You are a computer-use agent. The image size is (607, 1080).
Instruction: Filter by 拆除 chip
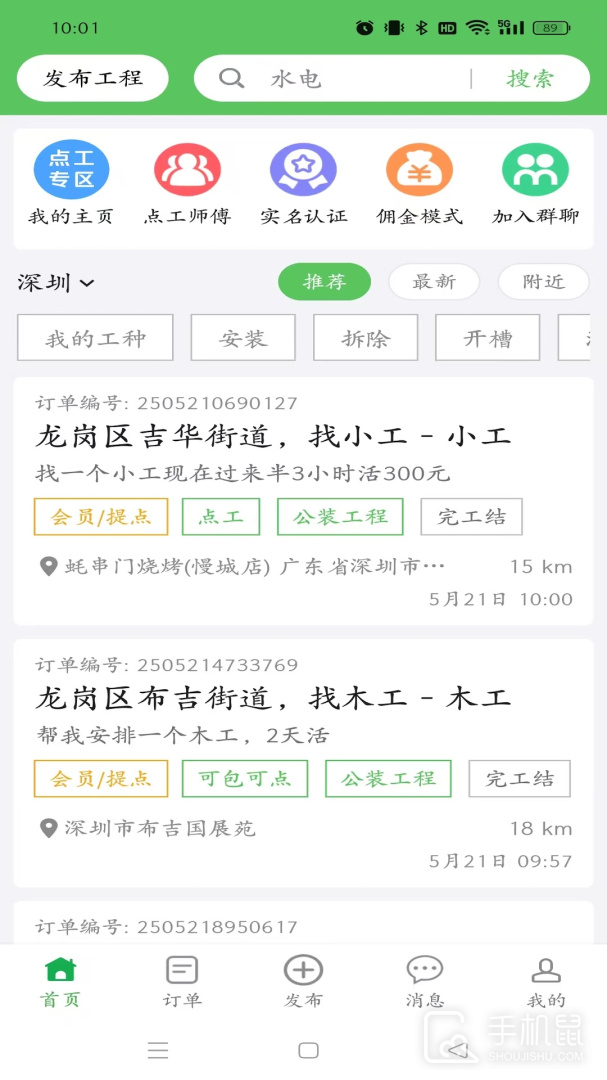click(x=366, y=338)
